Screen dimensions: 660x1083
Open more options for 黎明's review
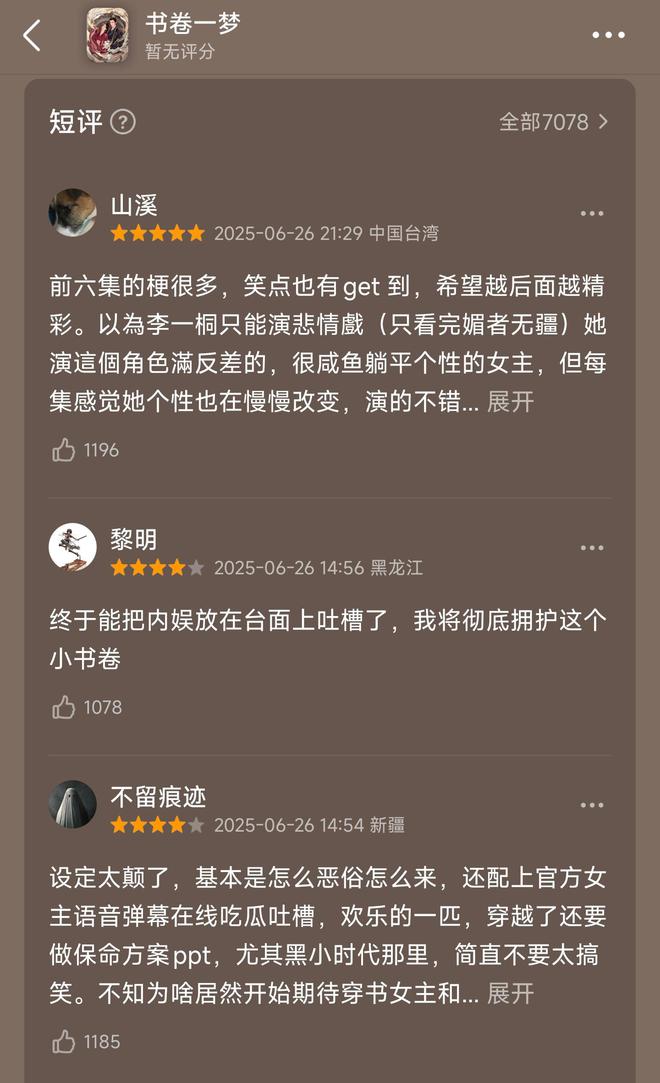(592, 548)
